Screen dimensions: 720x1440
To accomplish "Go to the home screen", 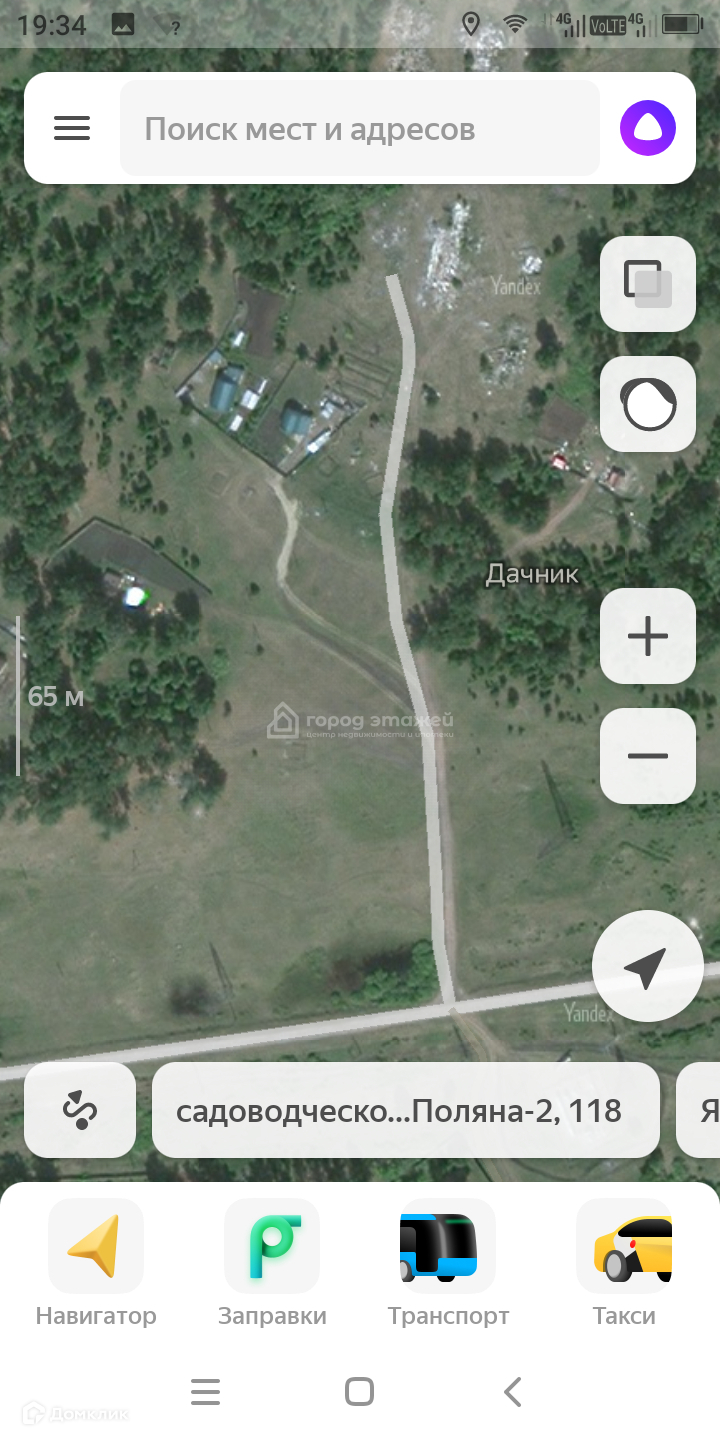I will point(359,1392).
